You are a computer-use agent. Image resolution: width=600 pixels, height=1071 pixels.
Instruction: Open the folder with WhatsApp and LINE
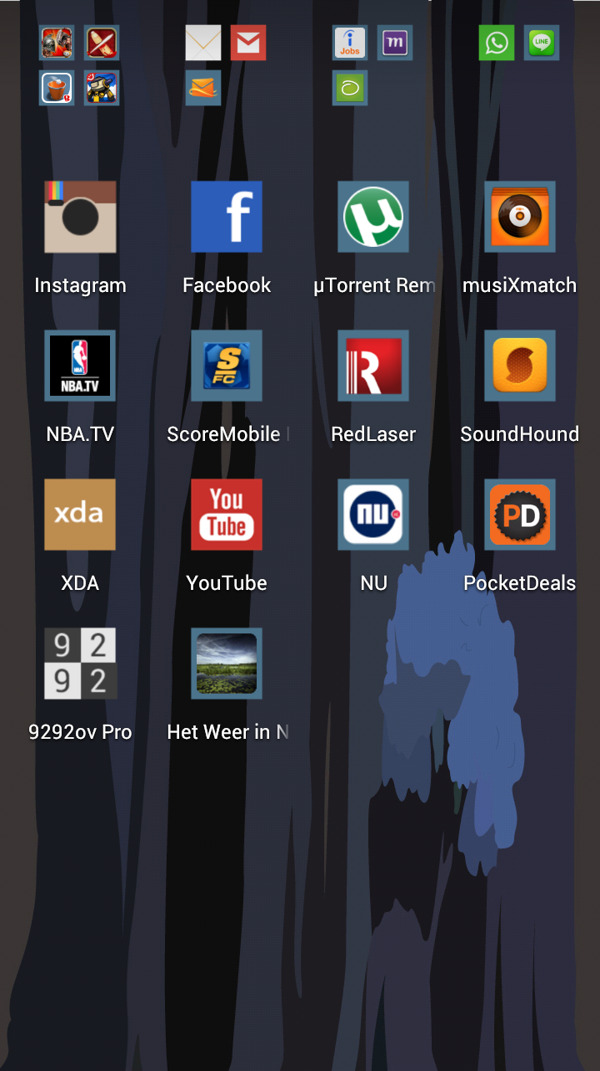tap(519, 44)
